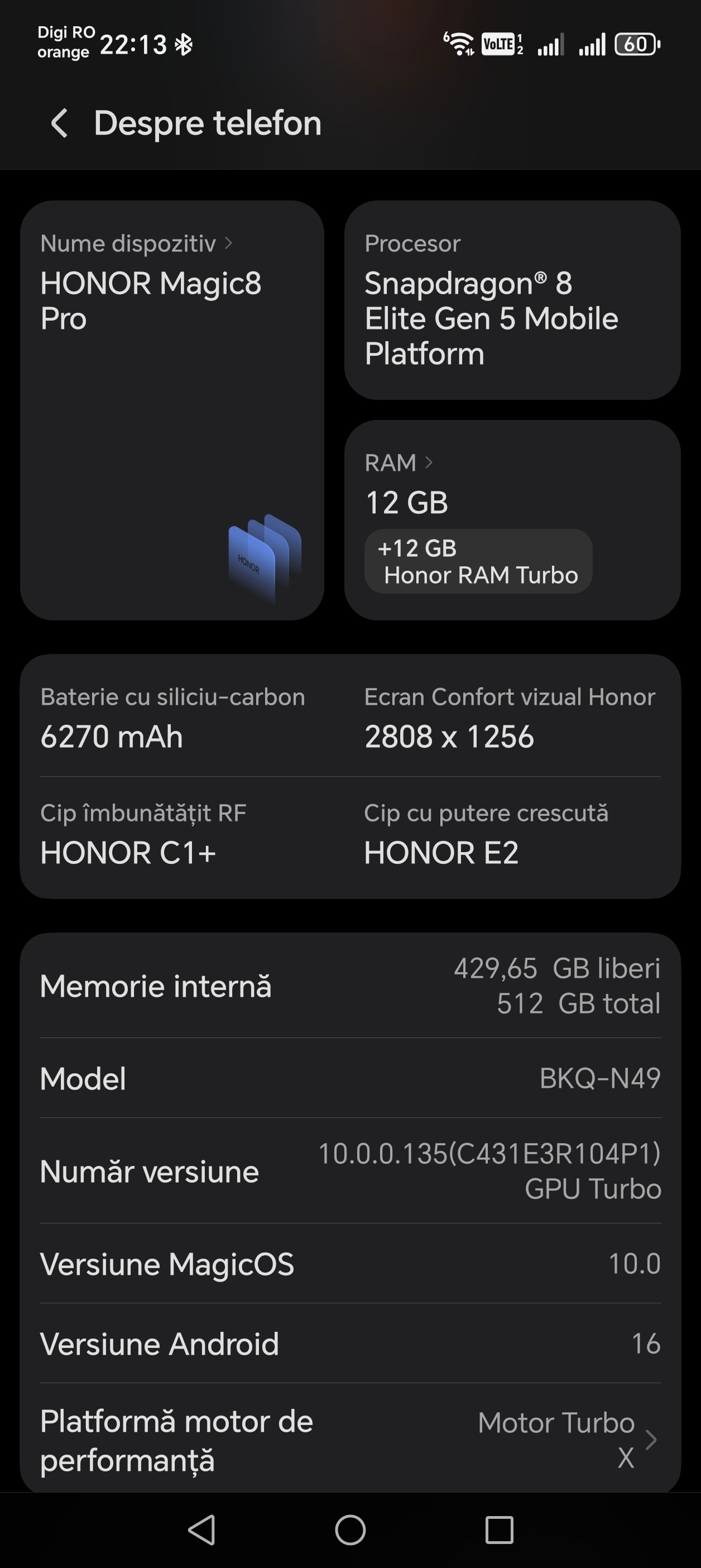This screenshot has height=1568, width=701.
Task: Tap the Model row showing BKQ-N49
Action: (x=350, y=1079)
